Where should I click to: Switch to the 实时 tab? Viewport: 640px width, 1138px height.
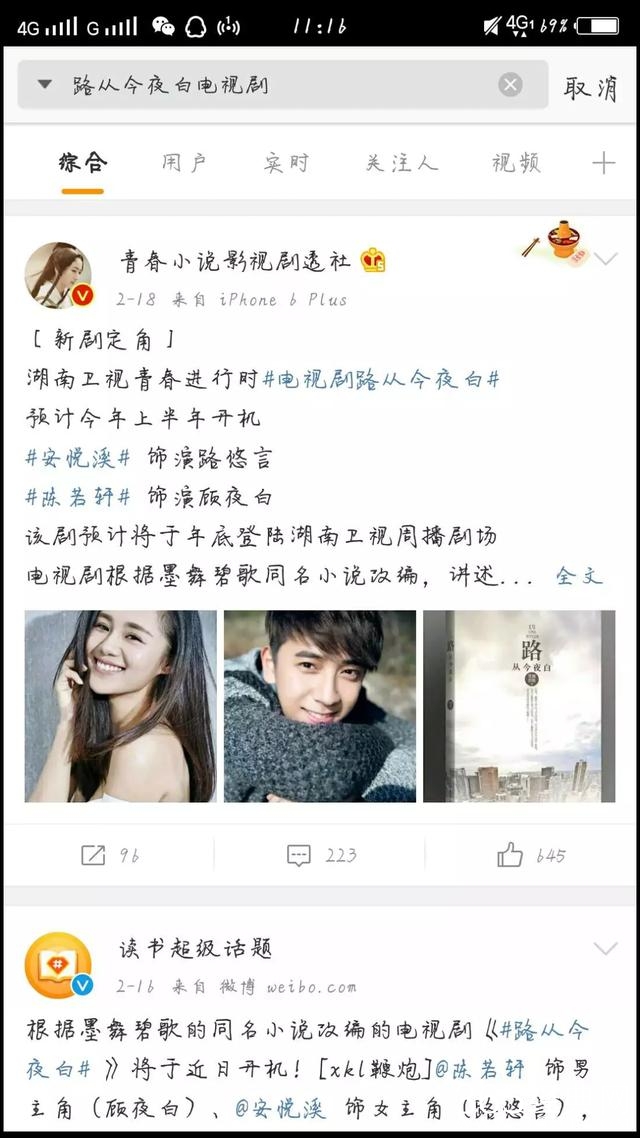(x=287, y=163)
